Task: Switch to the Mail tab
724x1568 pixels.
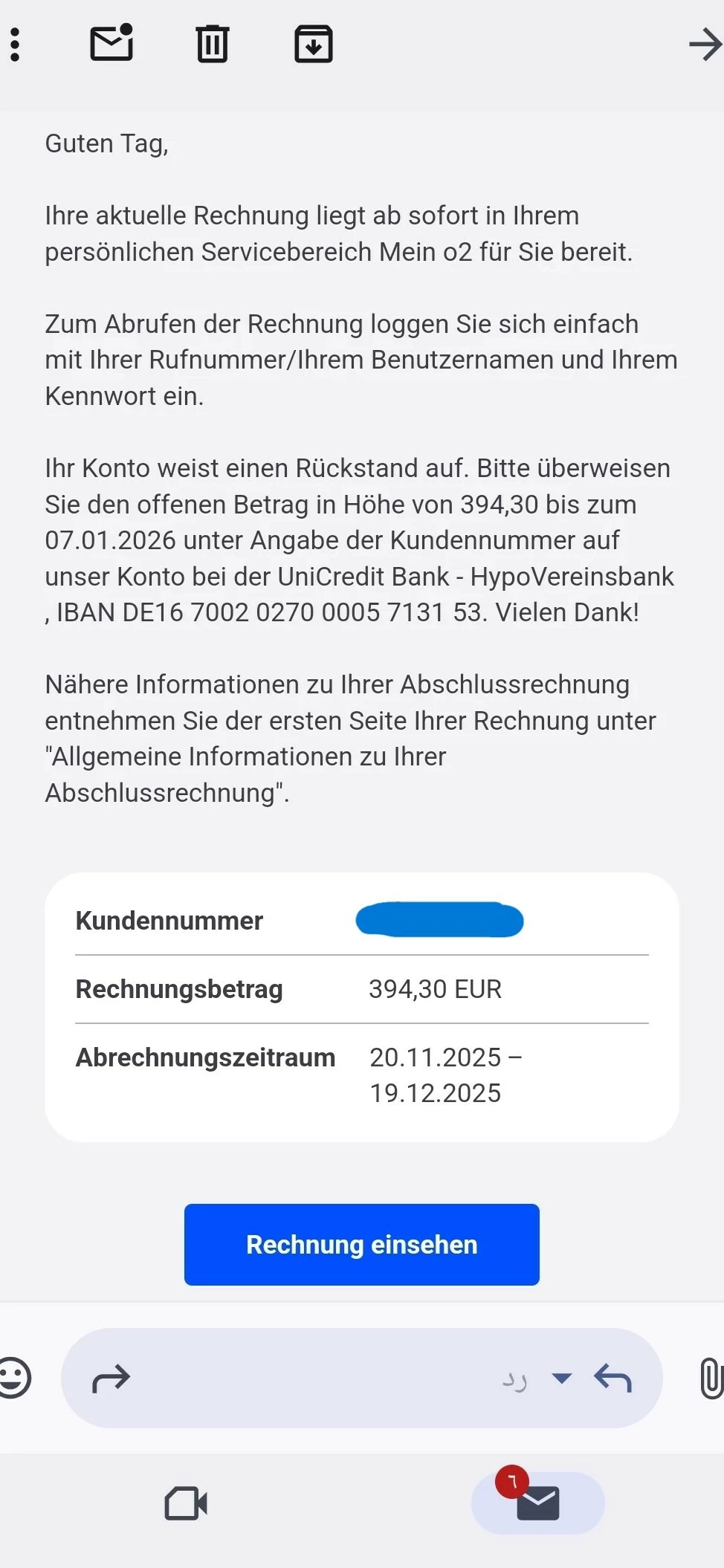Action: coord(537,1503)
